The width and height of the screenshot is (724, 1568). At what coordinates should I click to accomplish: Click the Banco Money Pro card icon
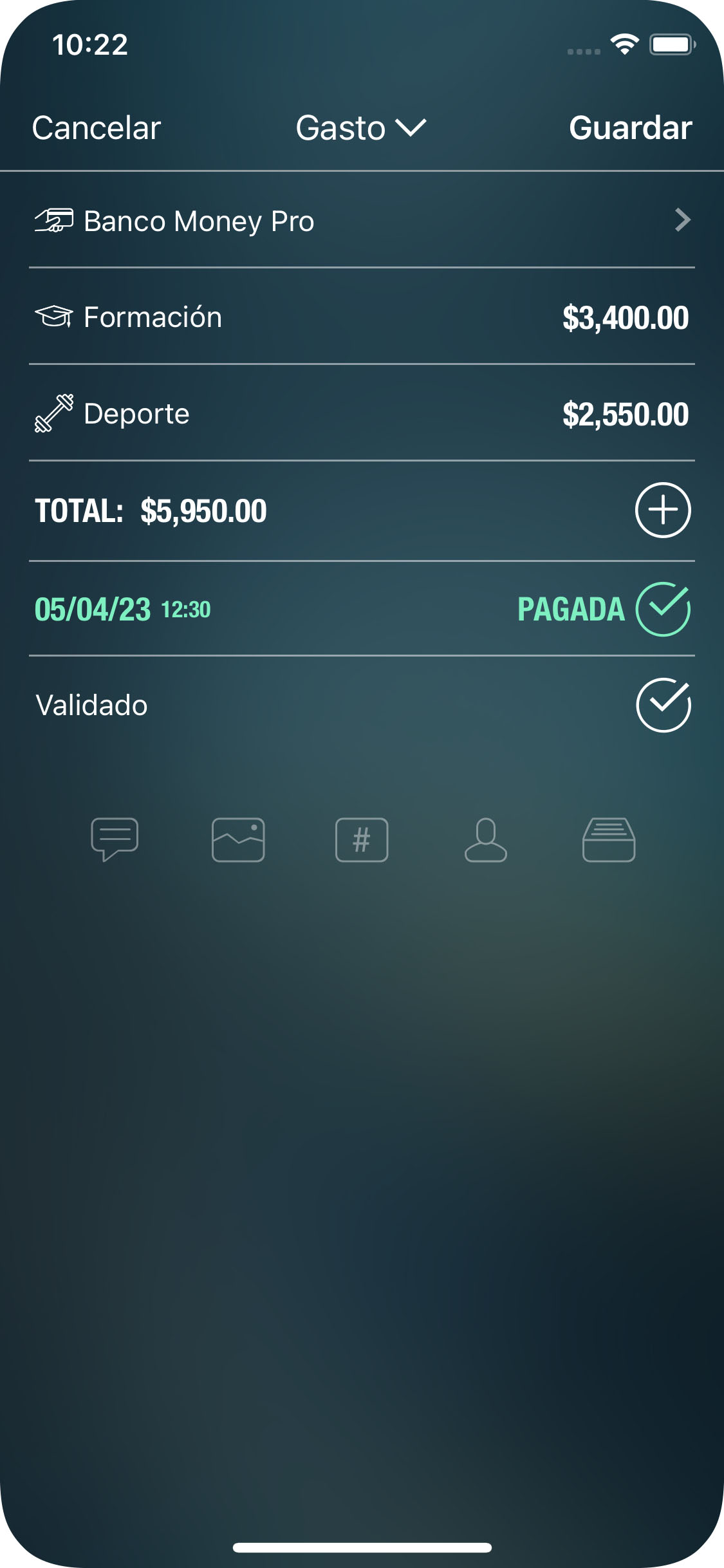point(54,221)
